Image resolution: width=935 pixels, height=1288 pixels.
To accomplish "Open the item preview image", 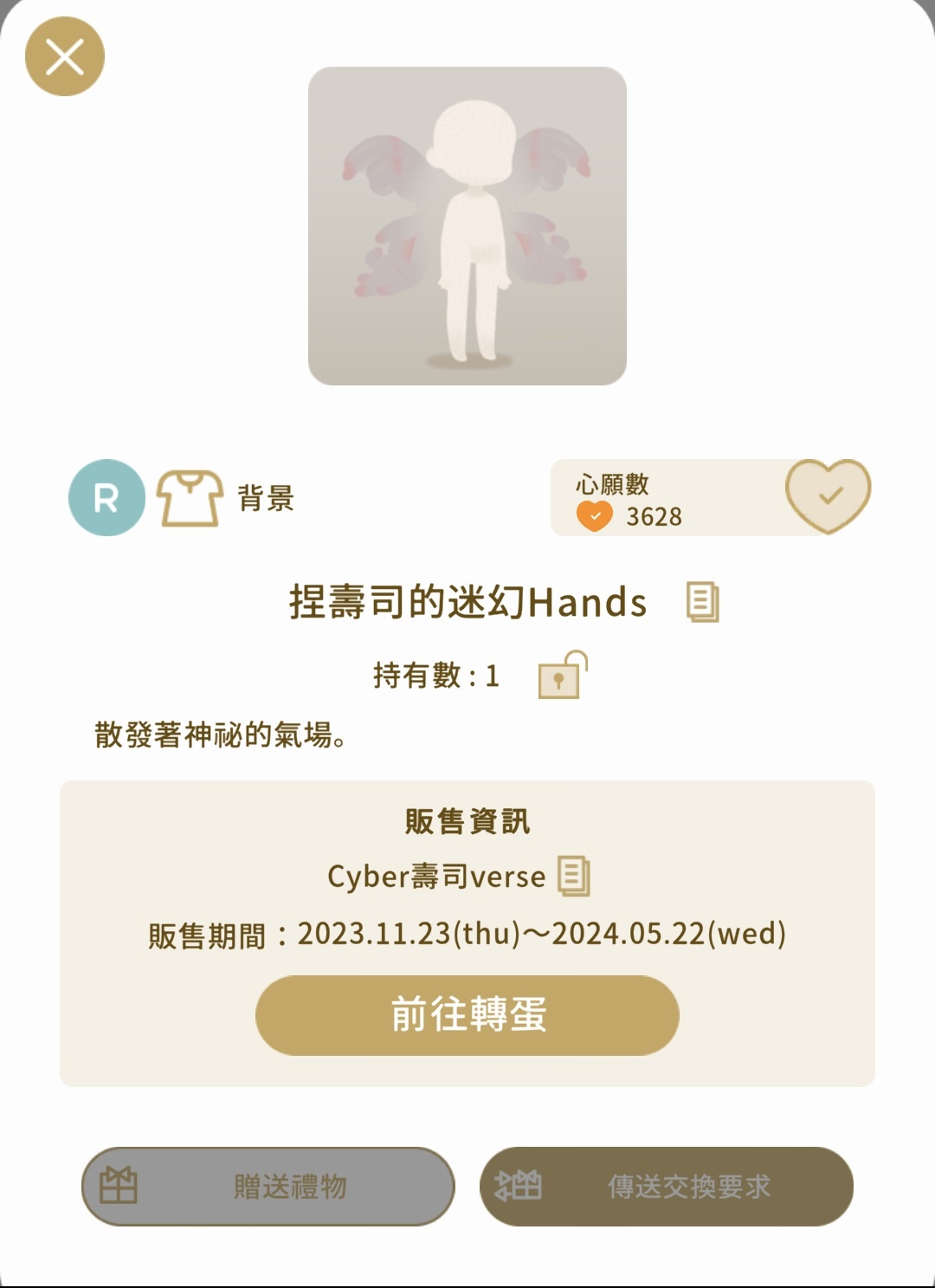I will pos(467,226).
